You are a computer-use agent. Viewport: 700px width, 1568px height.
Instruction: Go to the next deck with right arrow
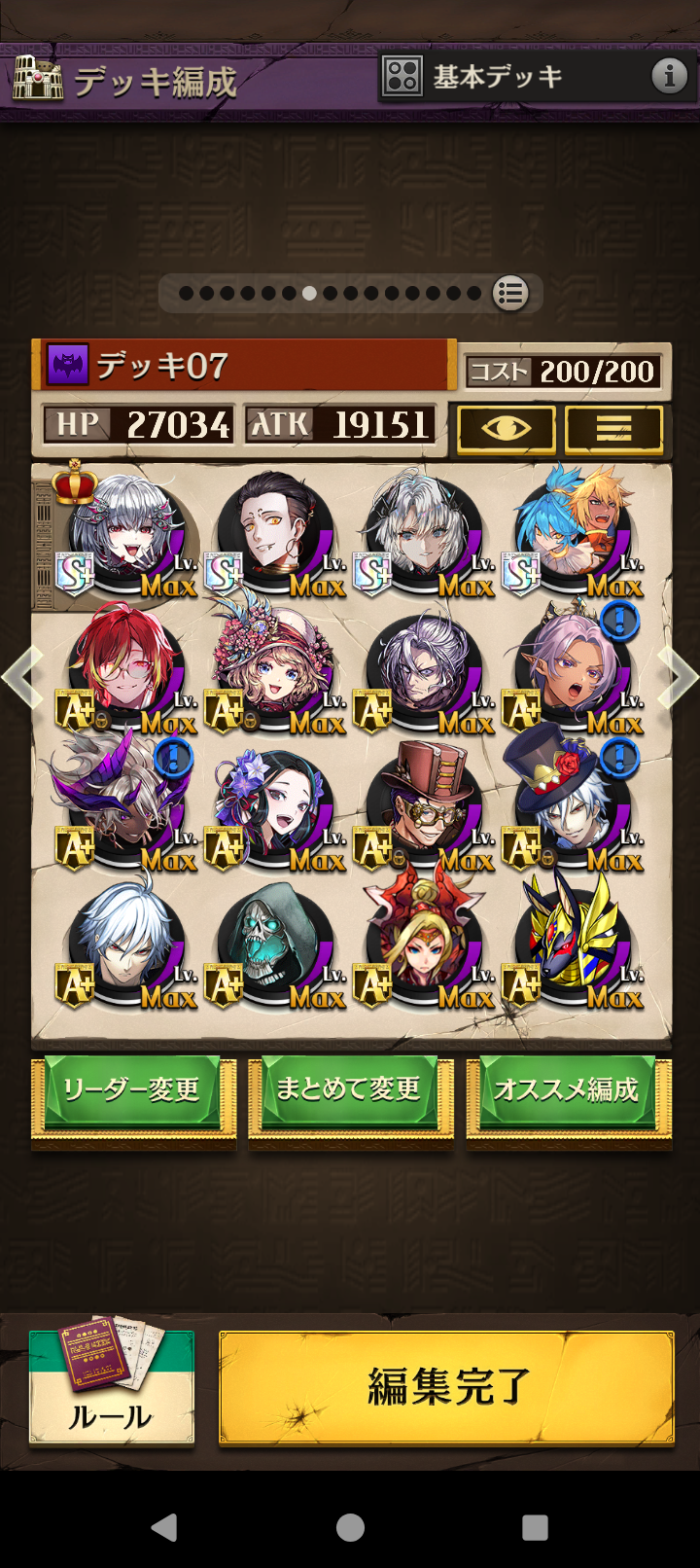coord(679,677)
